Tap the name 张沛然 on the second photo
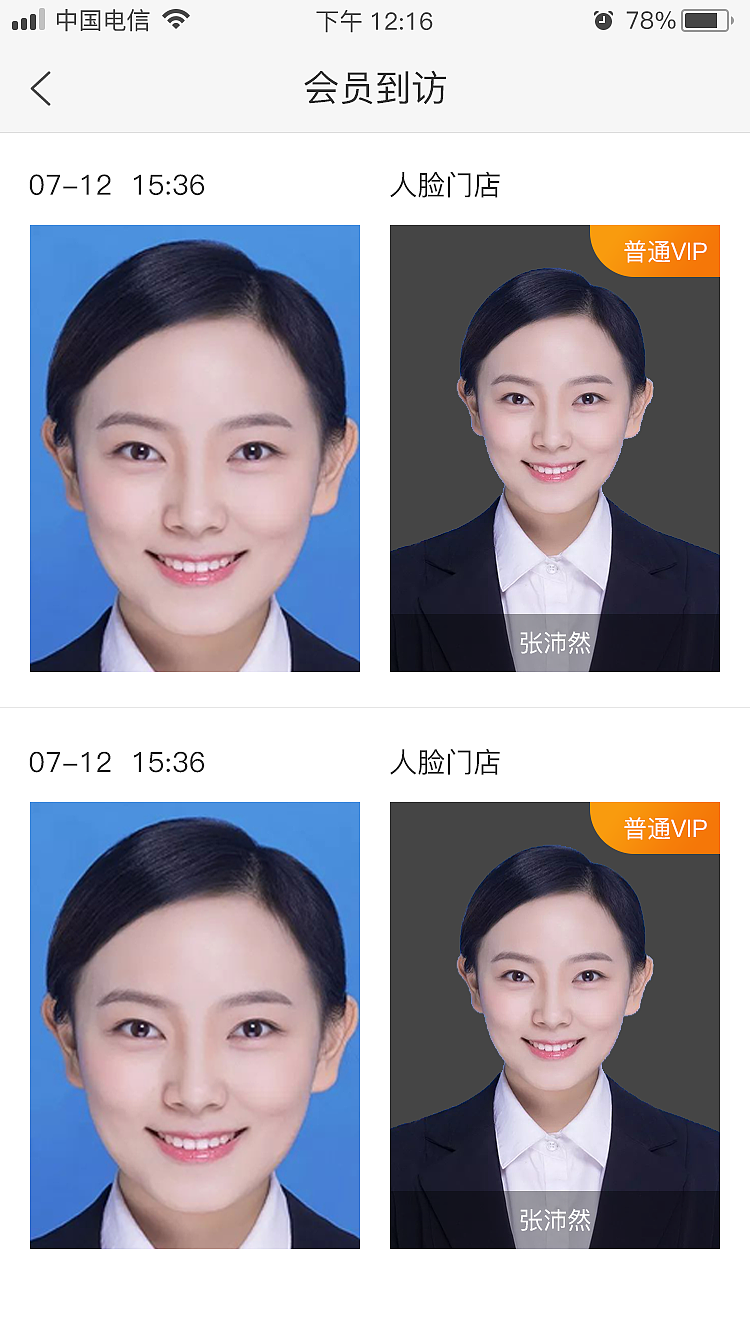Viewport: 750px width, 1334px height. point(554,1221)
